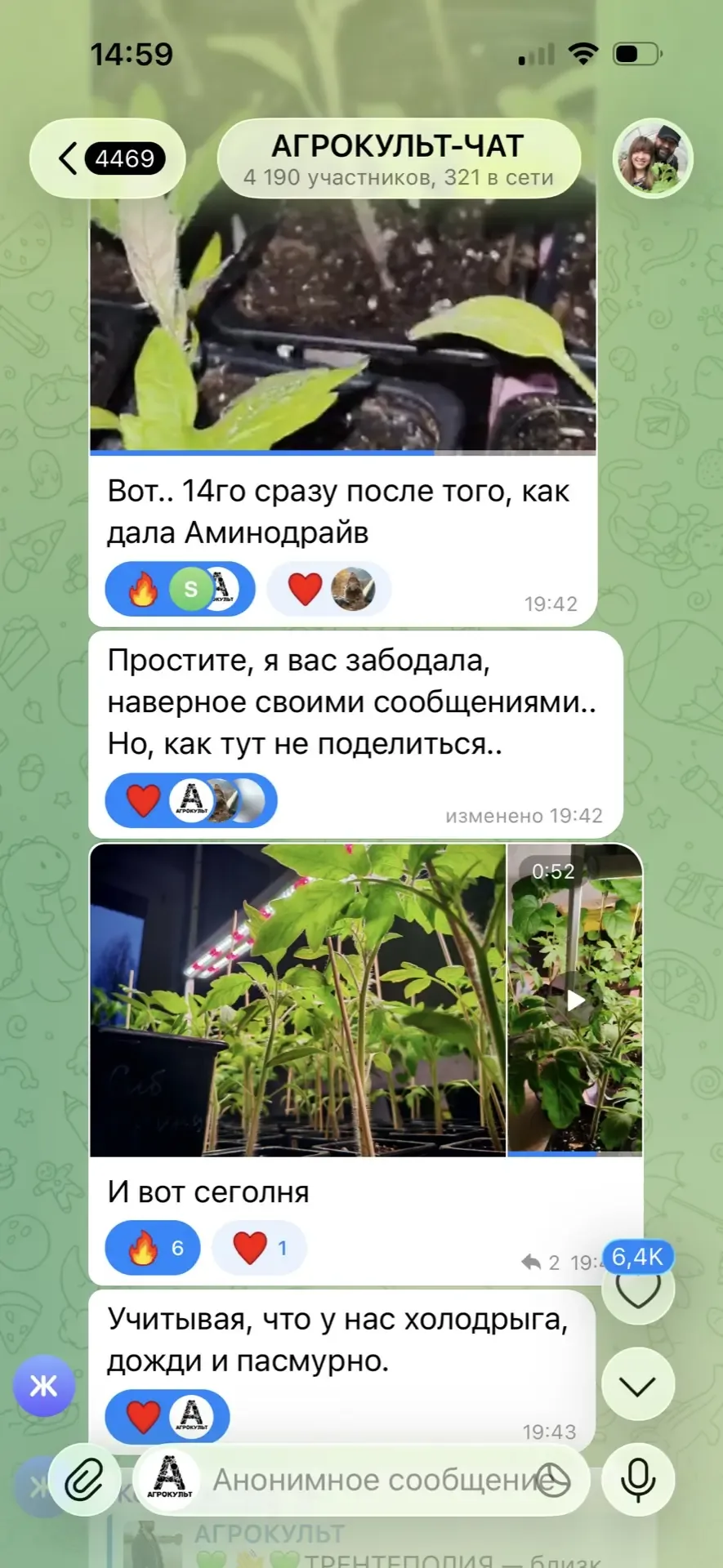Image resolution: width=723 pixels, height=1568 pixels.
Task: Open the seedlings photo under grow lights
Action: 297,1000
